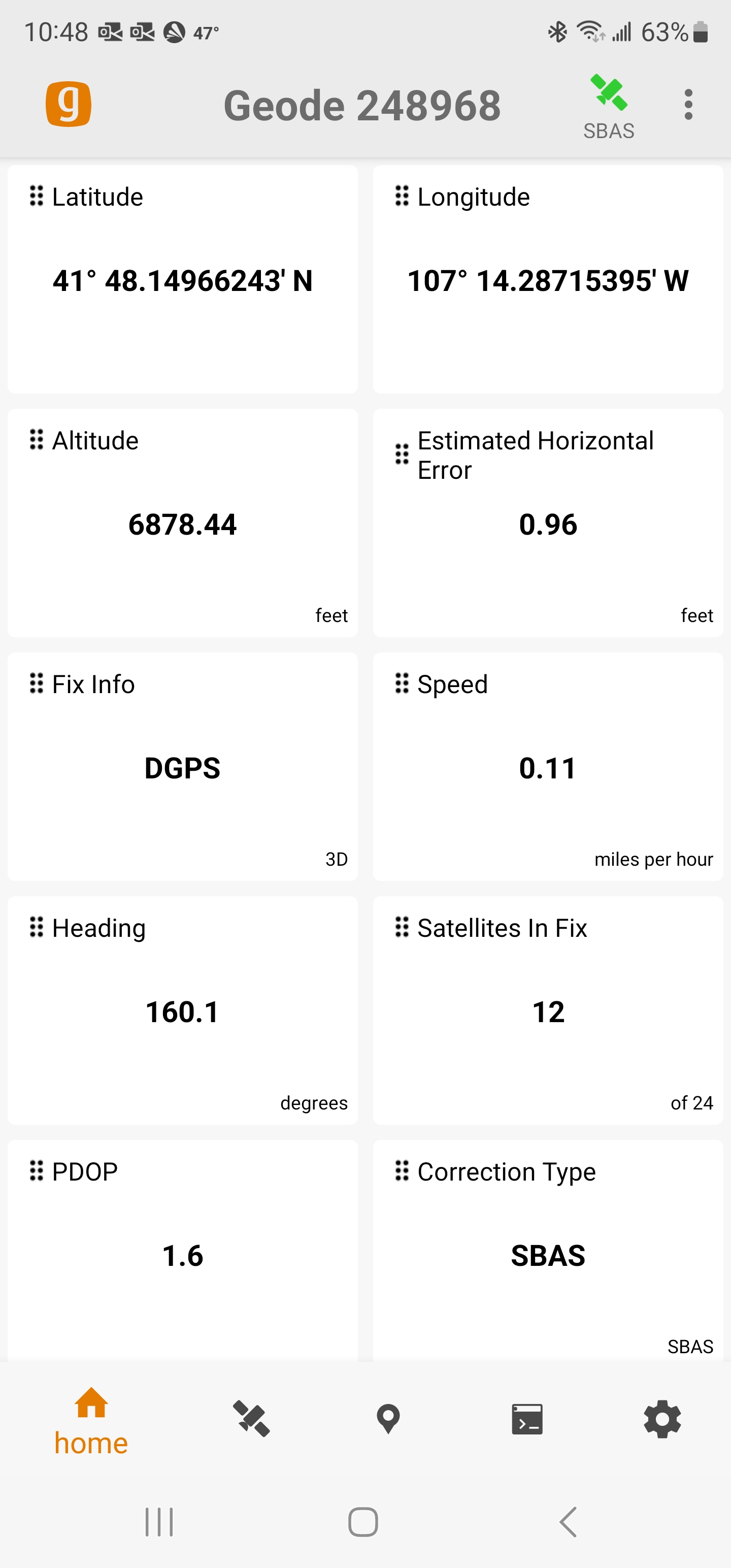Open the Heading card
Screen dimensions: 731x1568
click(x=183, y=1010)
